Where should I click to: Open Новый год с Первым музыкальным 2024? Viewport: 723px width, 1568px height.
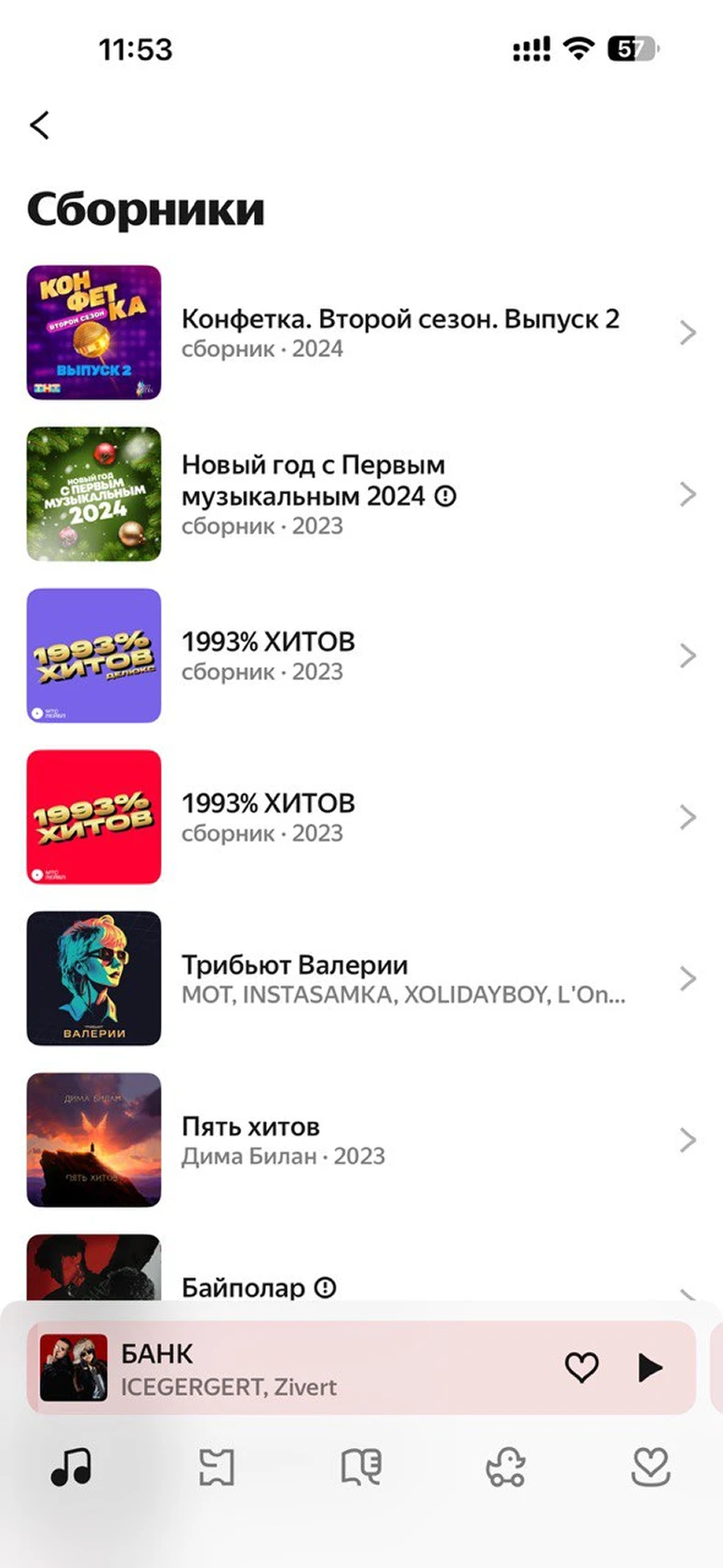click(399, 494)
